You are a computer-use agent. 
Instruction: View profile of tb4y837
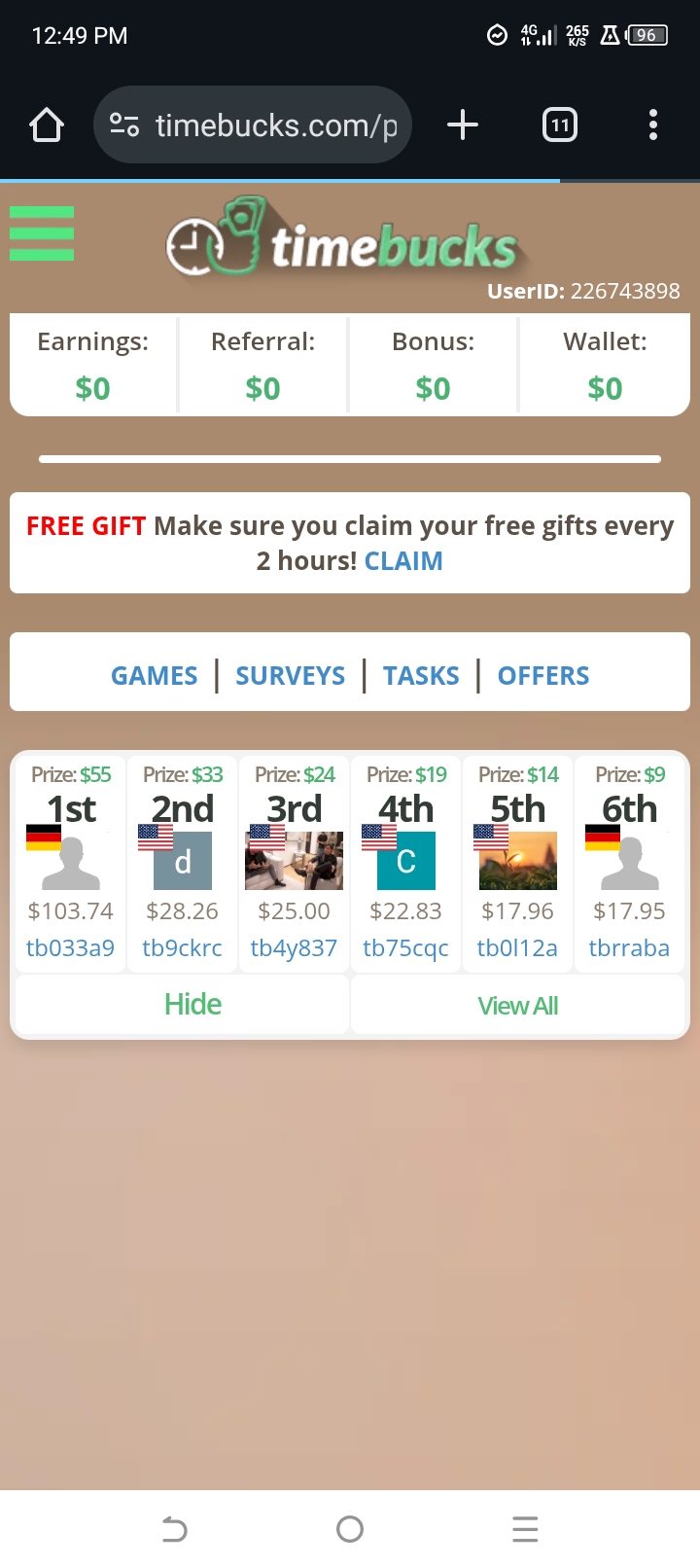click(x=294, y=947)
